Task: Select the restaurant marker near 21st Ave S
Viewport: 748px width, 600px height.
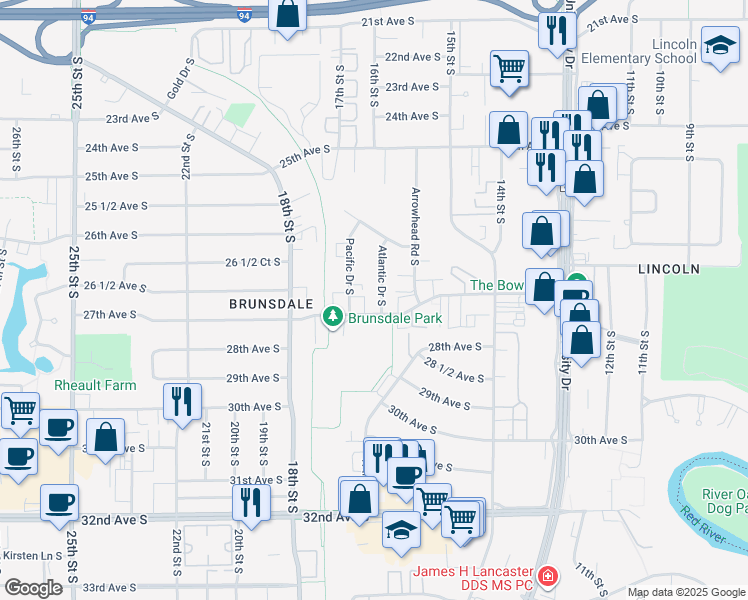Action: [x=556, y=30]
